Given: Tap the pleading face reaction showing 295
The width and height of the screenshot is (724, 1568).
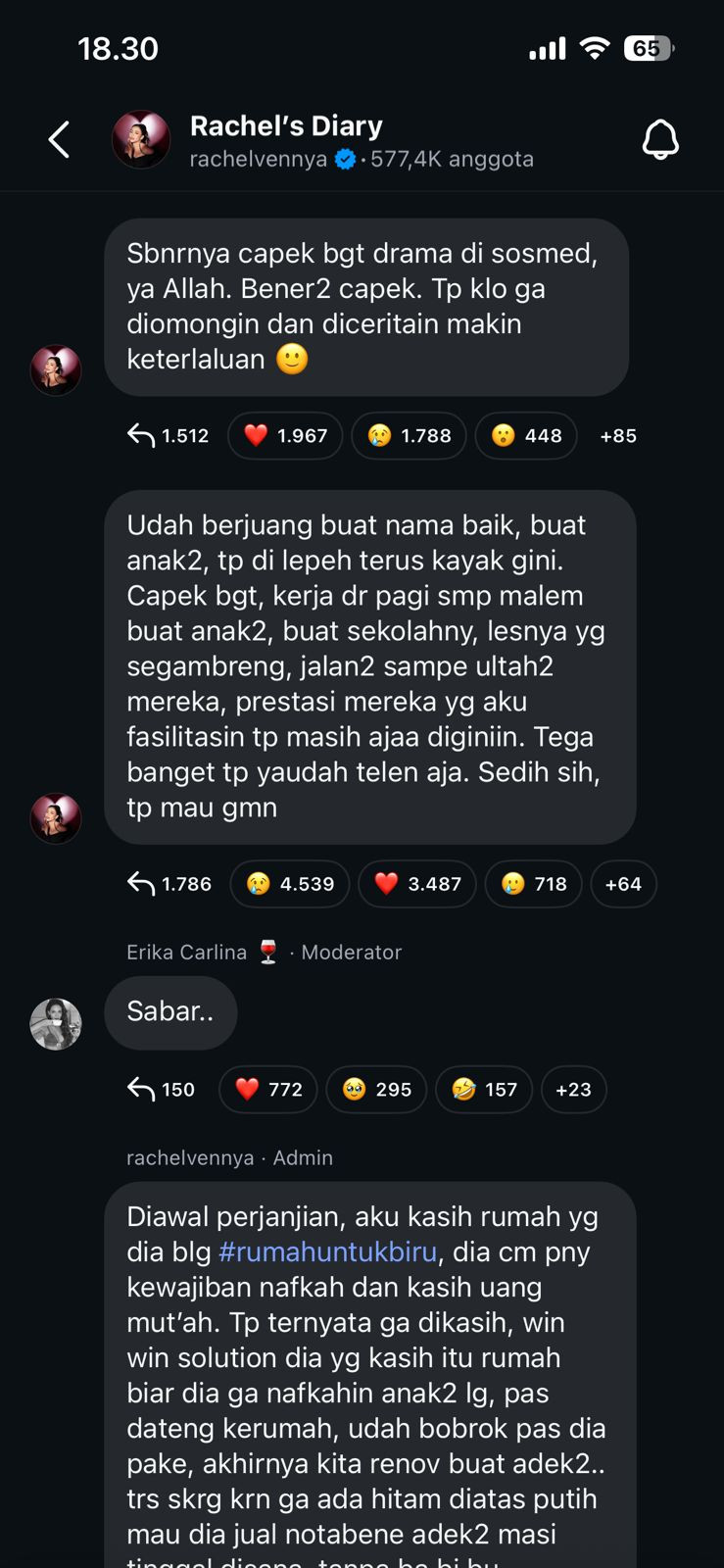Looking at the screenshot, I should pos(376,1090).
